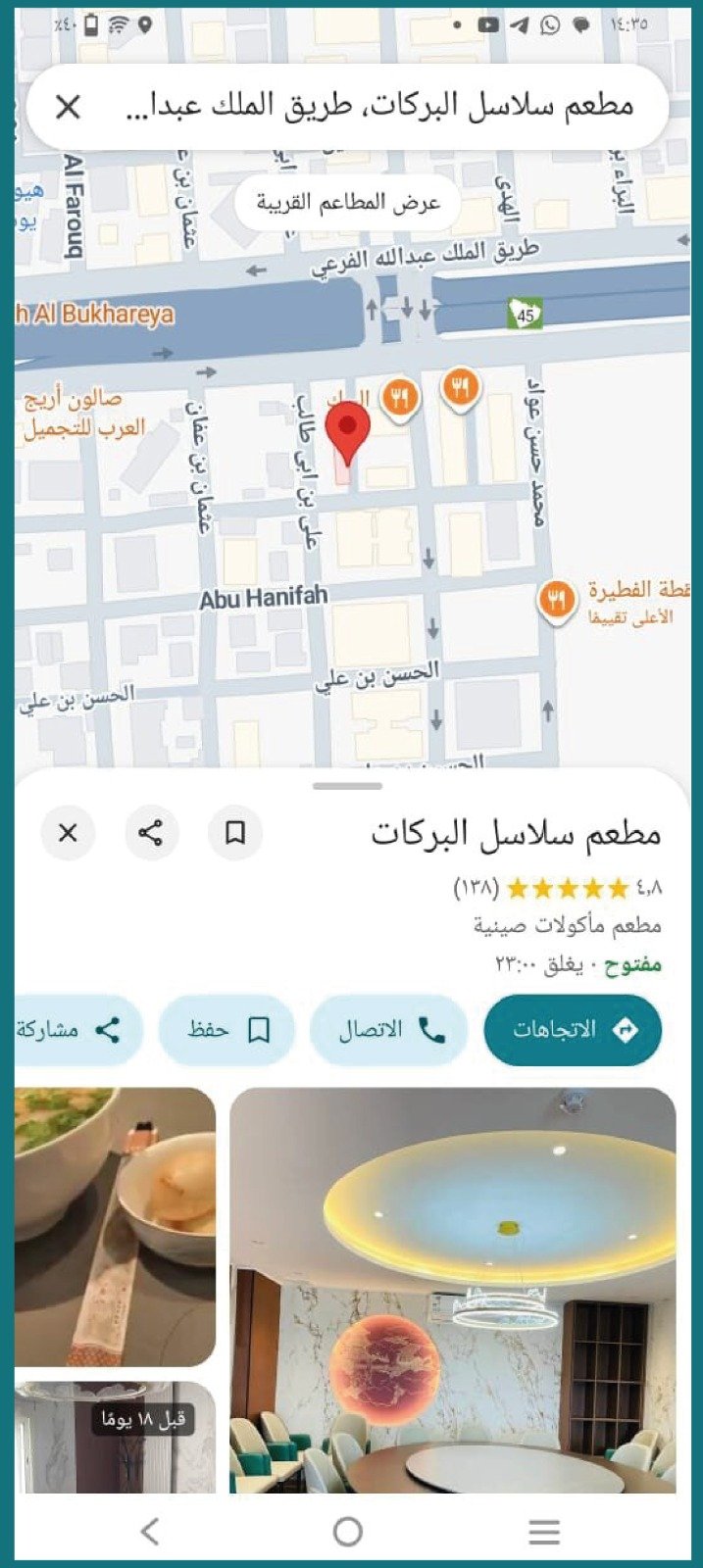Close the place details sheet
The image size is (703, 1568).
[68, 833]
